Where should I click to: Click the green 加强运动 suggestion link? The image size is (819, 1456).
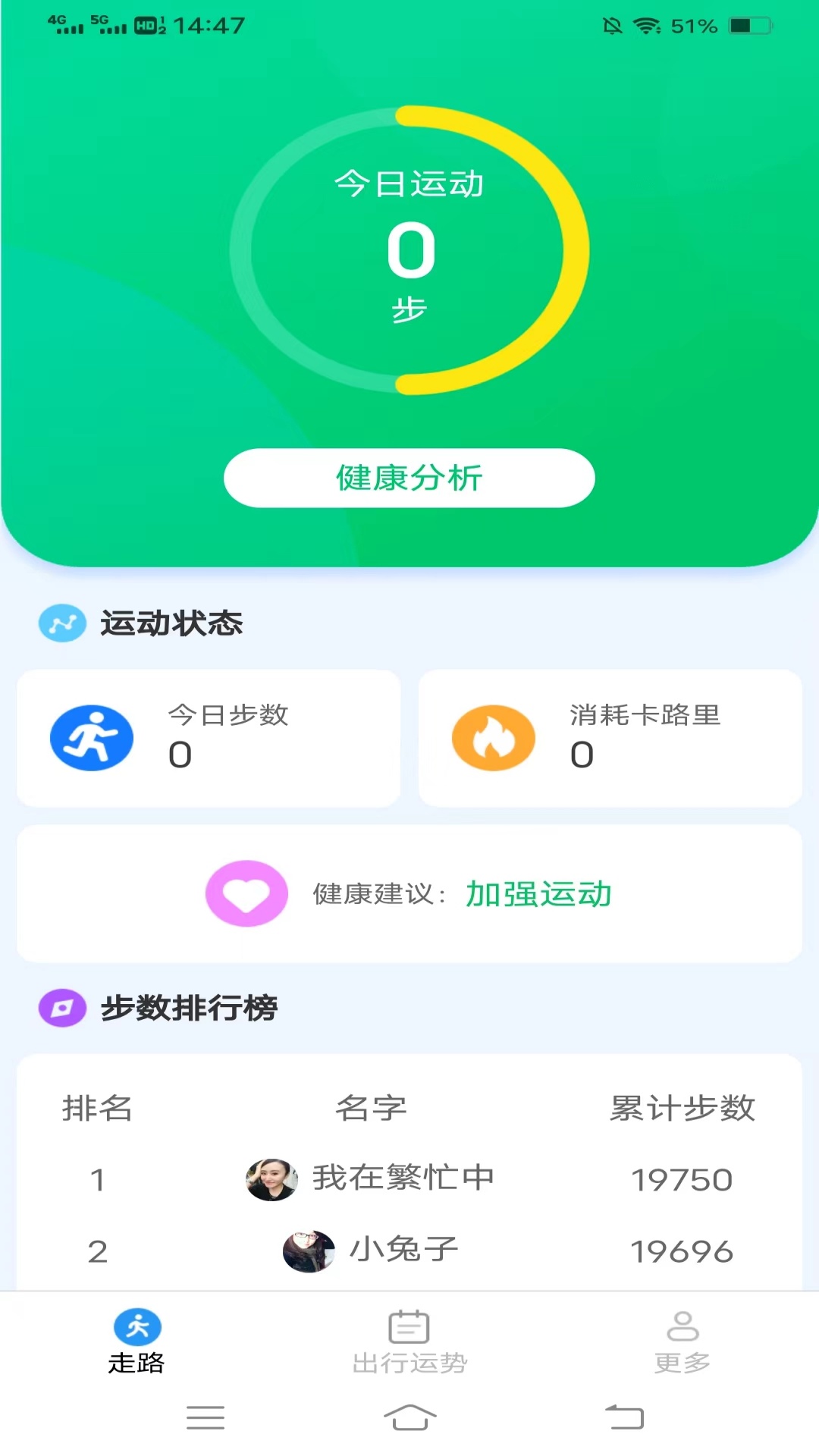pyautogui.click(x=538, y=894)
